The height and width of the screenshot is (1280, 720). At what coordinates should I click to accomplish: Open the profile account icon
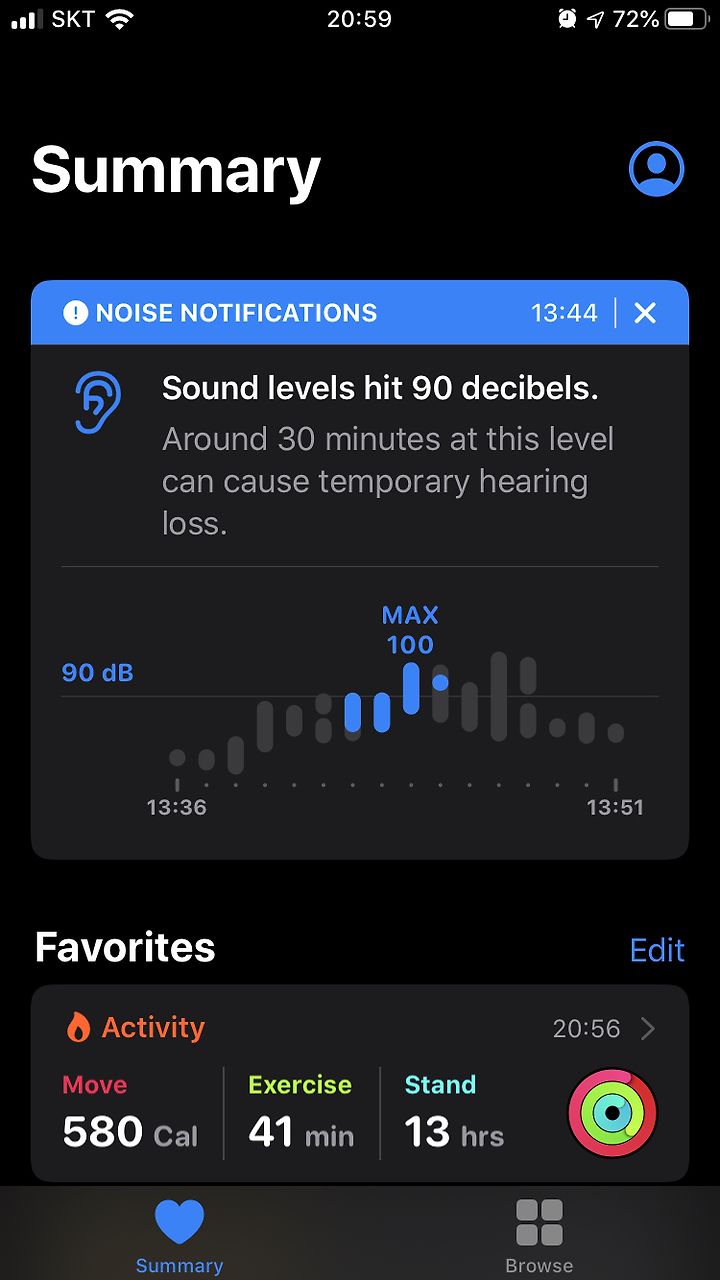point(656,168)
